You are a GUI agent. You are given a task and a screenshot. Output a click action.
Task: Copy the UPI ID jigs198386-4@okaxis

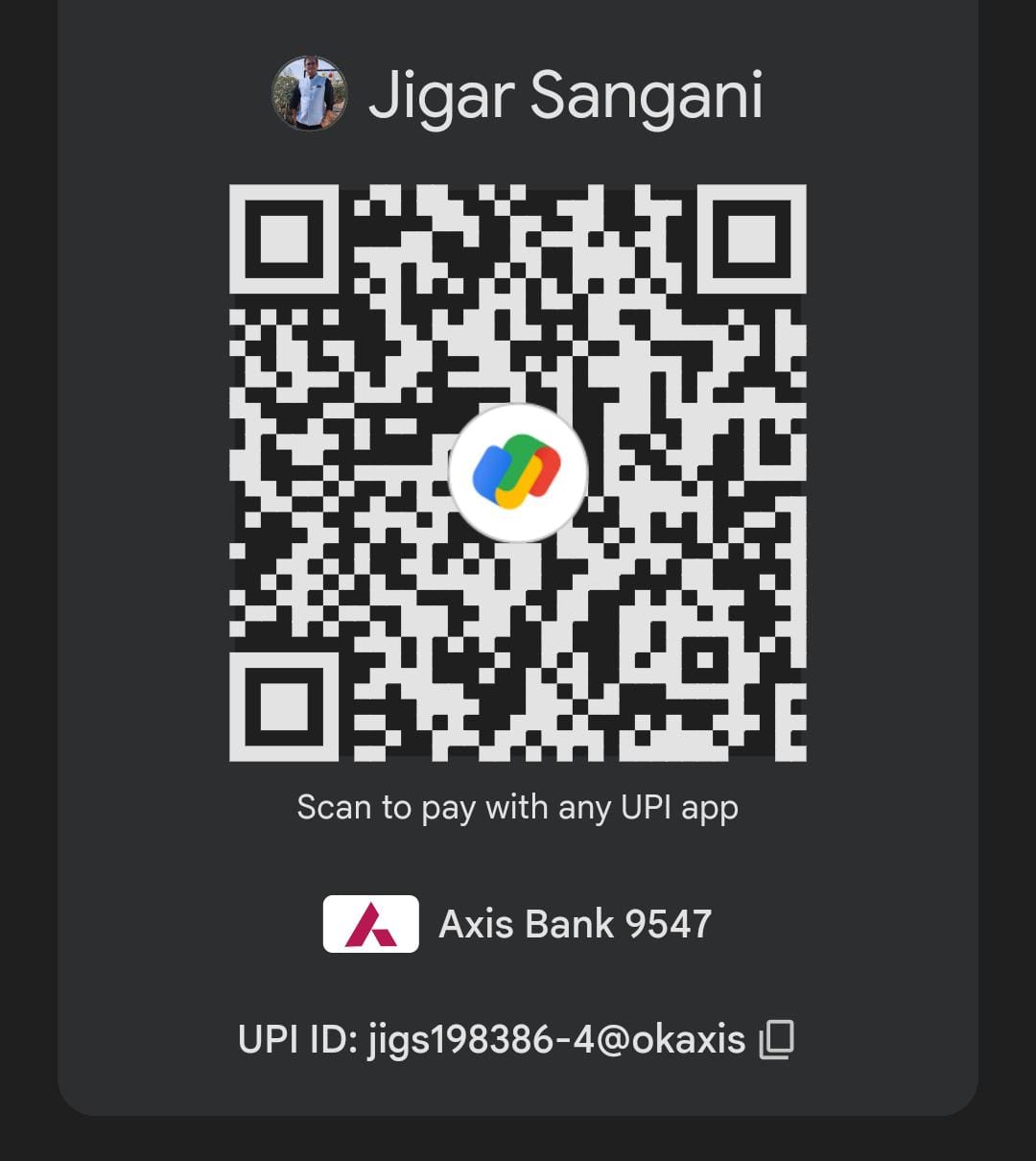777,1039
